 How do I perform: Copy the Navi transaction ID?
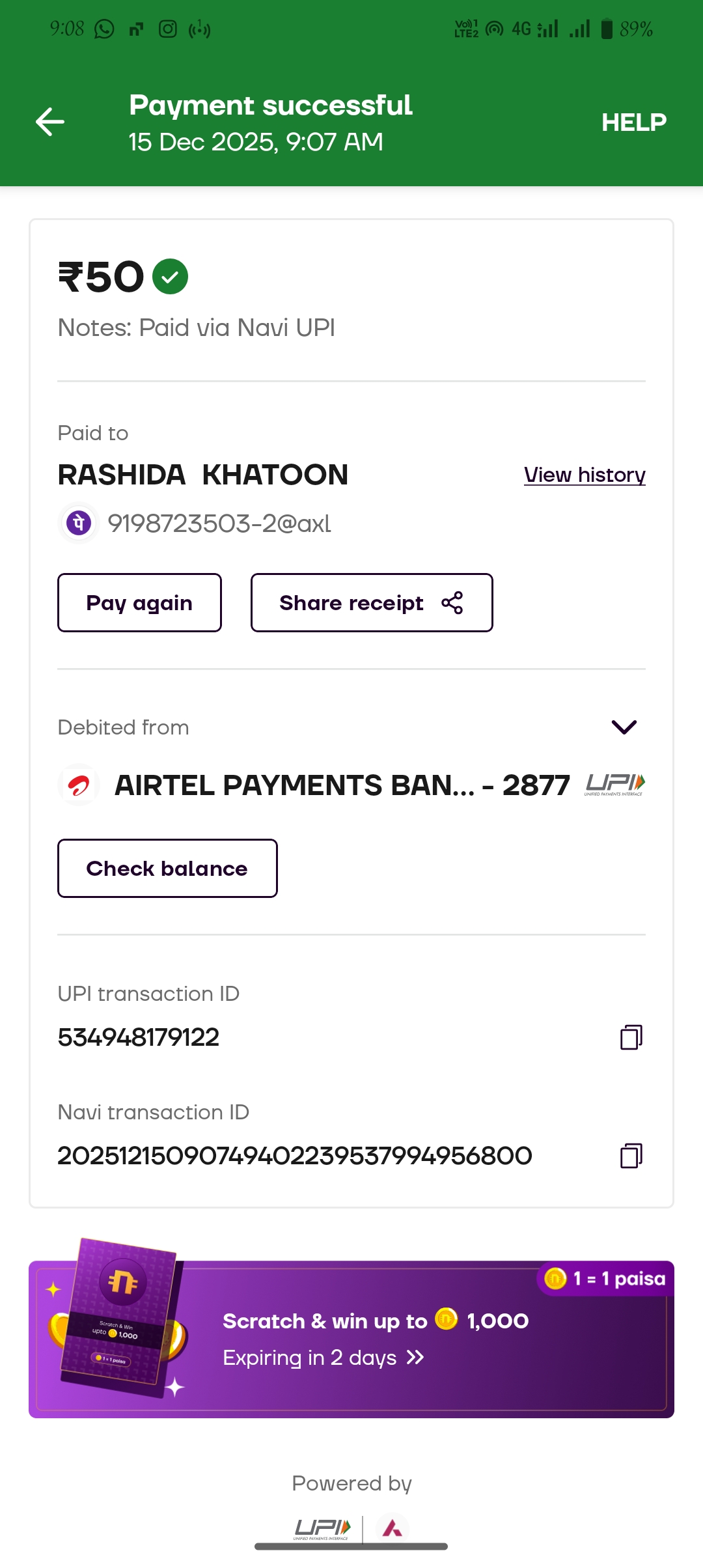(x=631, y=1155)
